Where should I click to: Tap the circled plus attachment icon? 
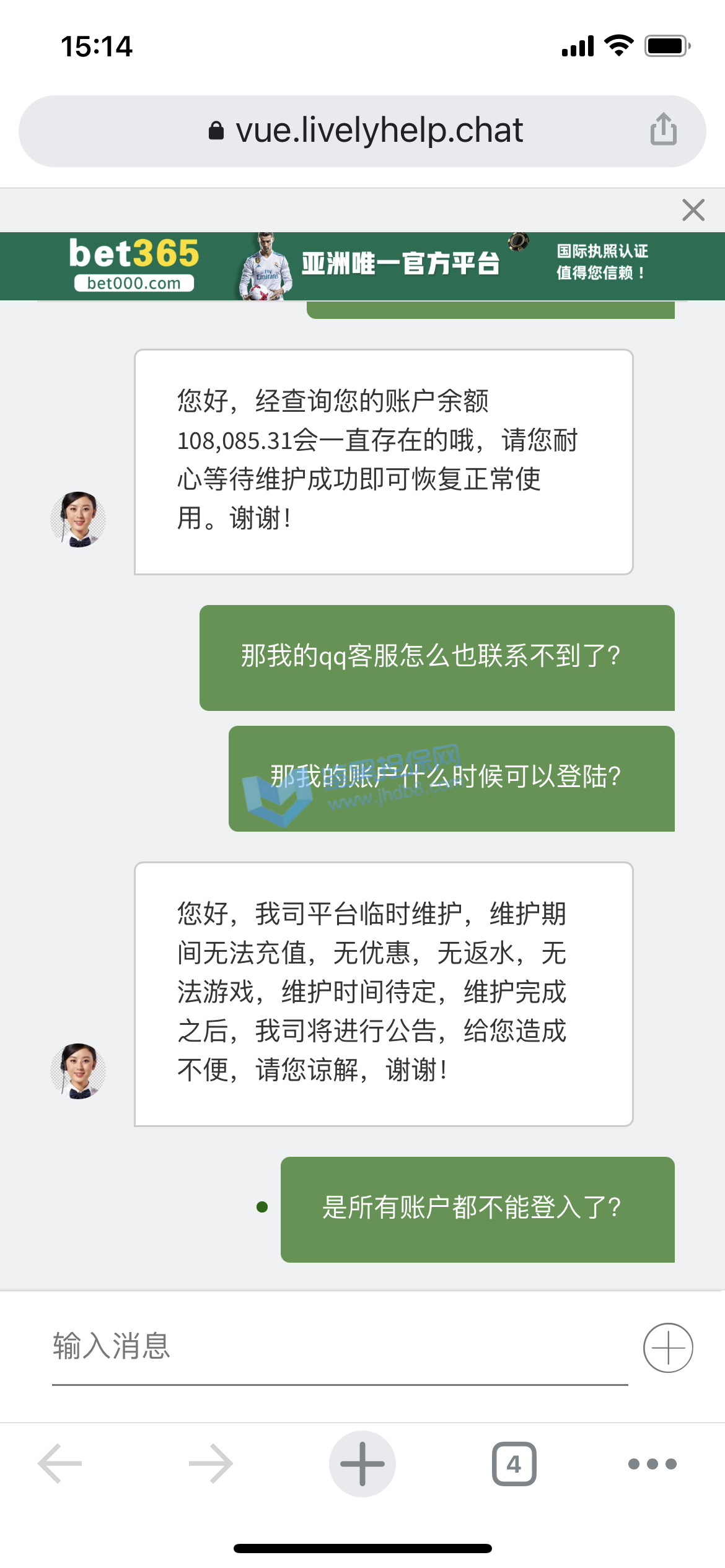point(668,1348)
